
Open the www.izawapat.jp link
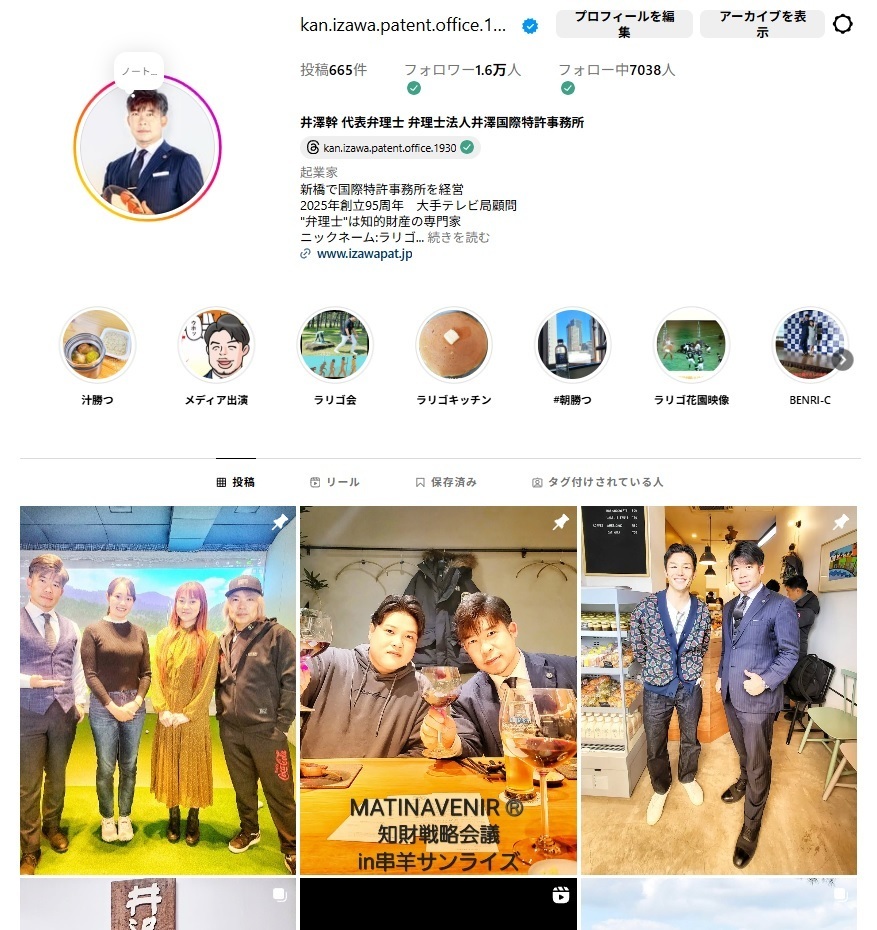[364, 254]
